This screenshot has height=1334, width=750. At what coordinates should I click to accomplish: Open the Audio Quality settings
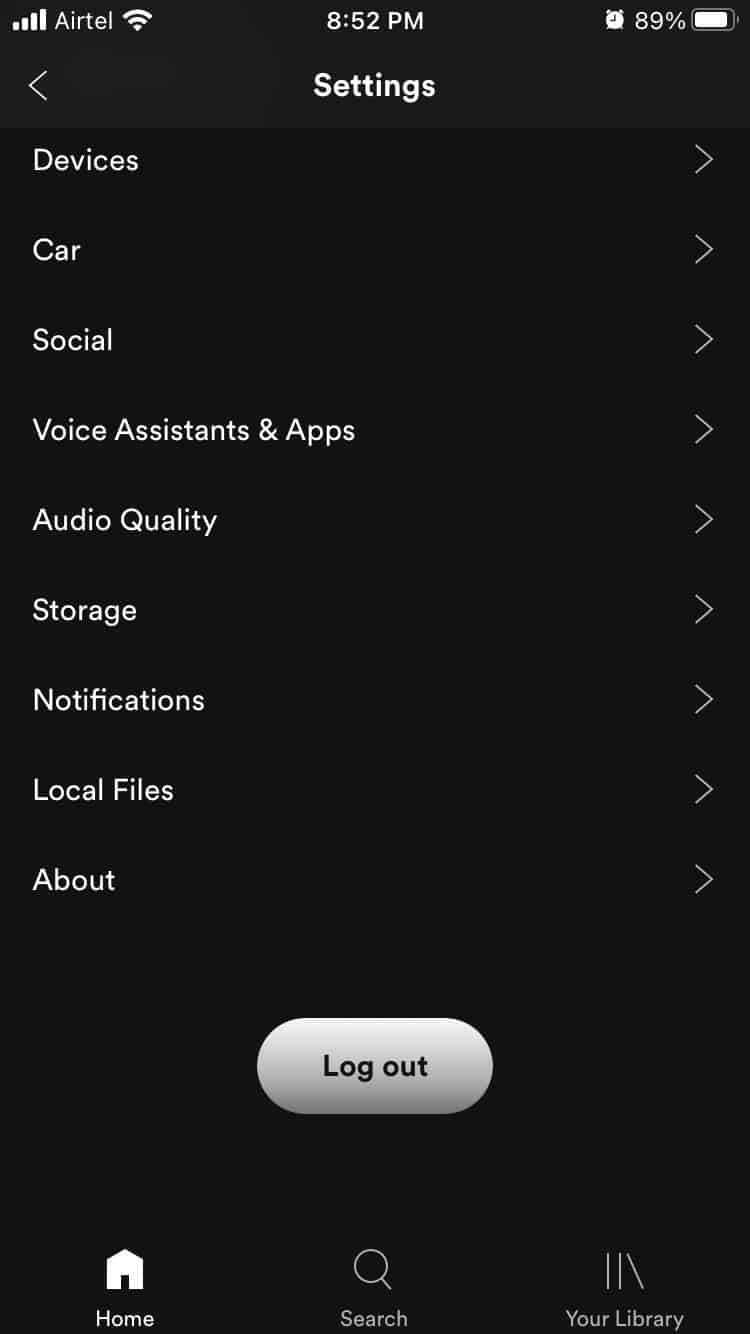124,520
